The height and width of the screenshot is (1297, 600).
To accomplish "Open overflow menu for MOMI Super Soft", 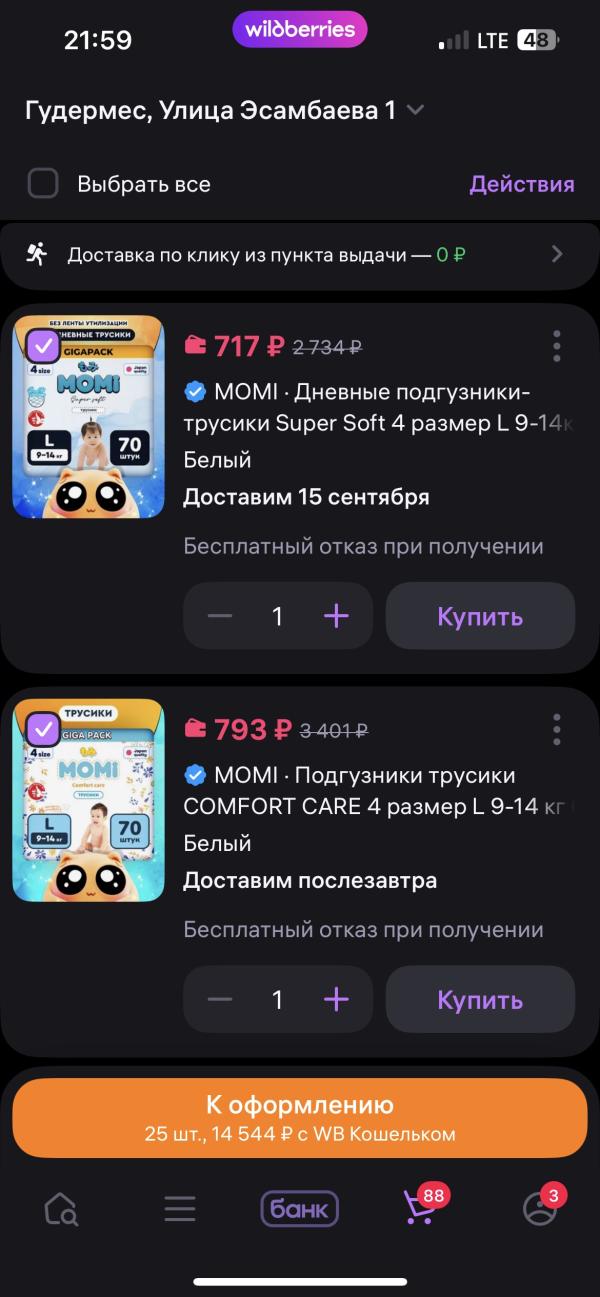I will 556,346.
